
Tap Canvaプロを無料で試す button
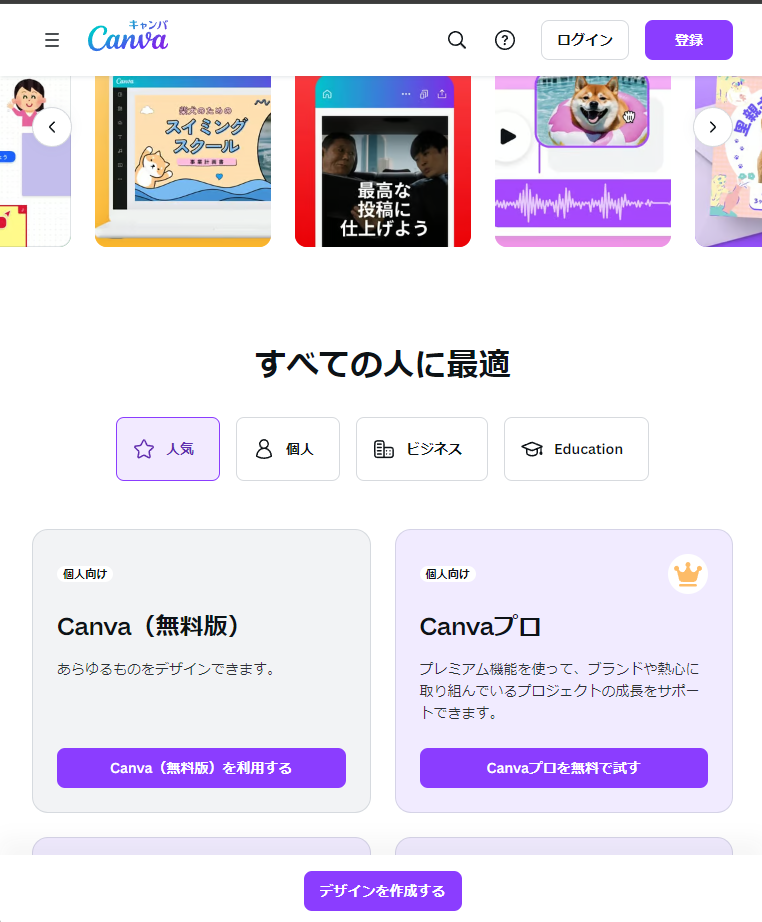563,768
